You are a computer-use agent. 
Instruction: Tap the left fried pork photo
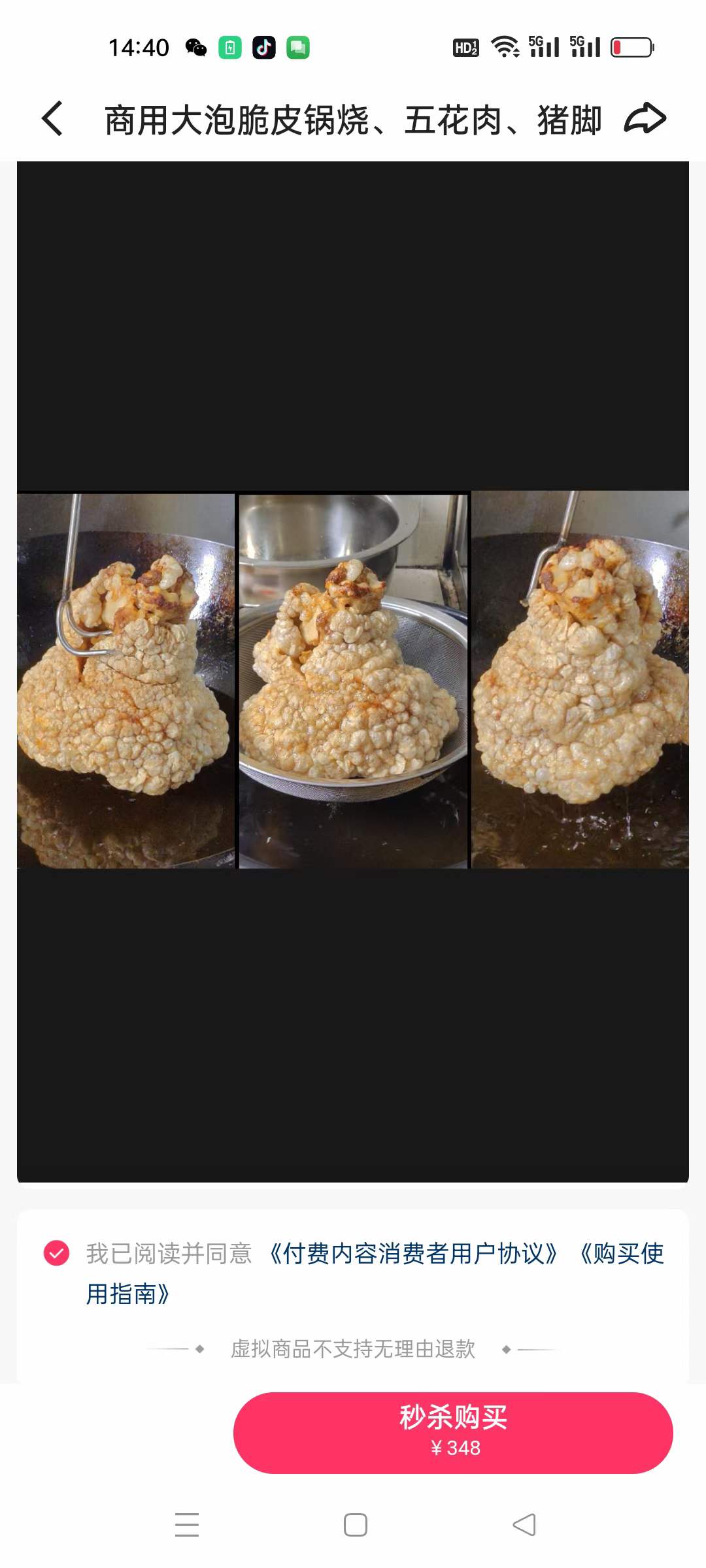click(x=124, y=686)
